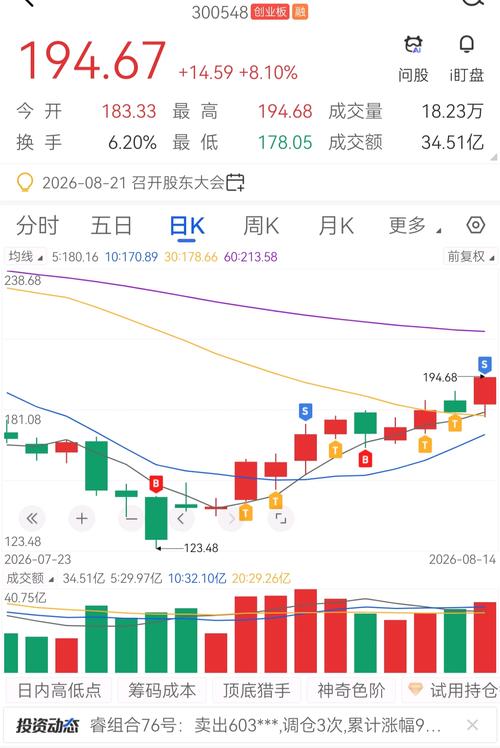The width and height of the screenshot is (500, 748).
Task: Select the 神奇色阶 indicator
Action: [x=351, y=690]
